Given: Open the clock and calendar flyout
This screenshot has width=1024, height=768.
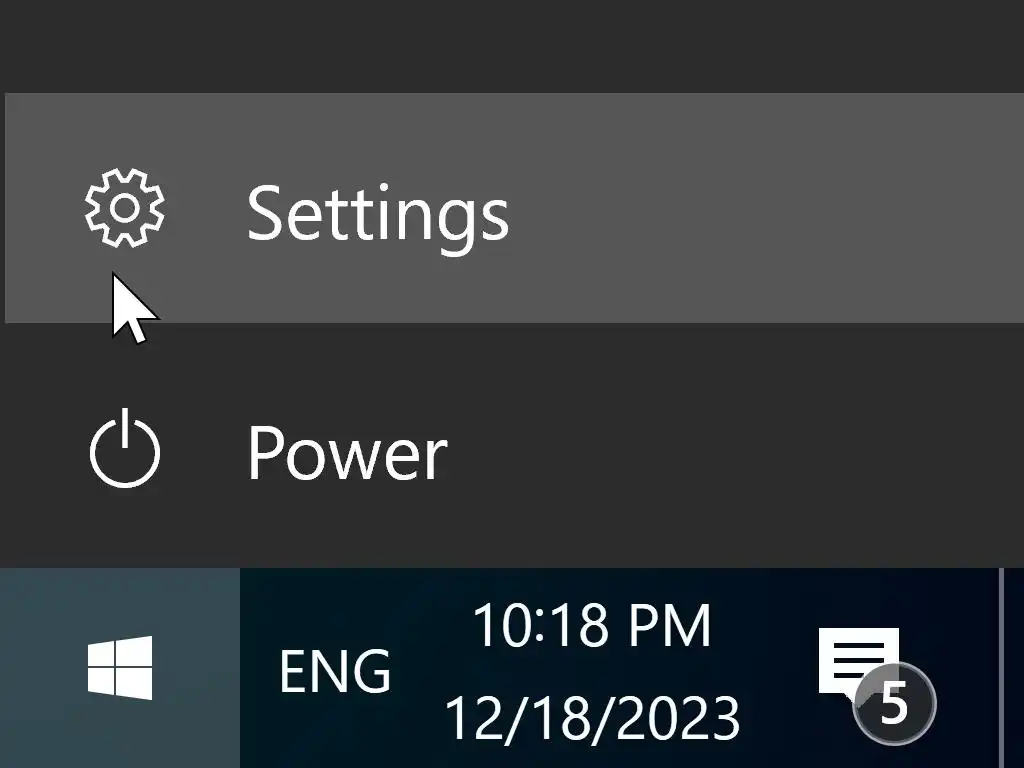Looking at the screenshot, I should point(592,670).
